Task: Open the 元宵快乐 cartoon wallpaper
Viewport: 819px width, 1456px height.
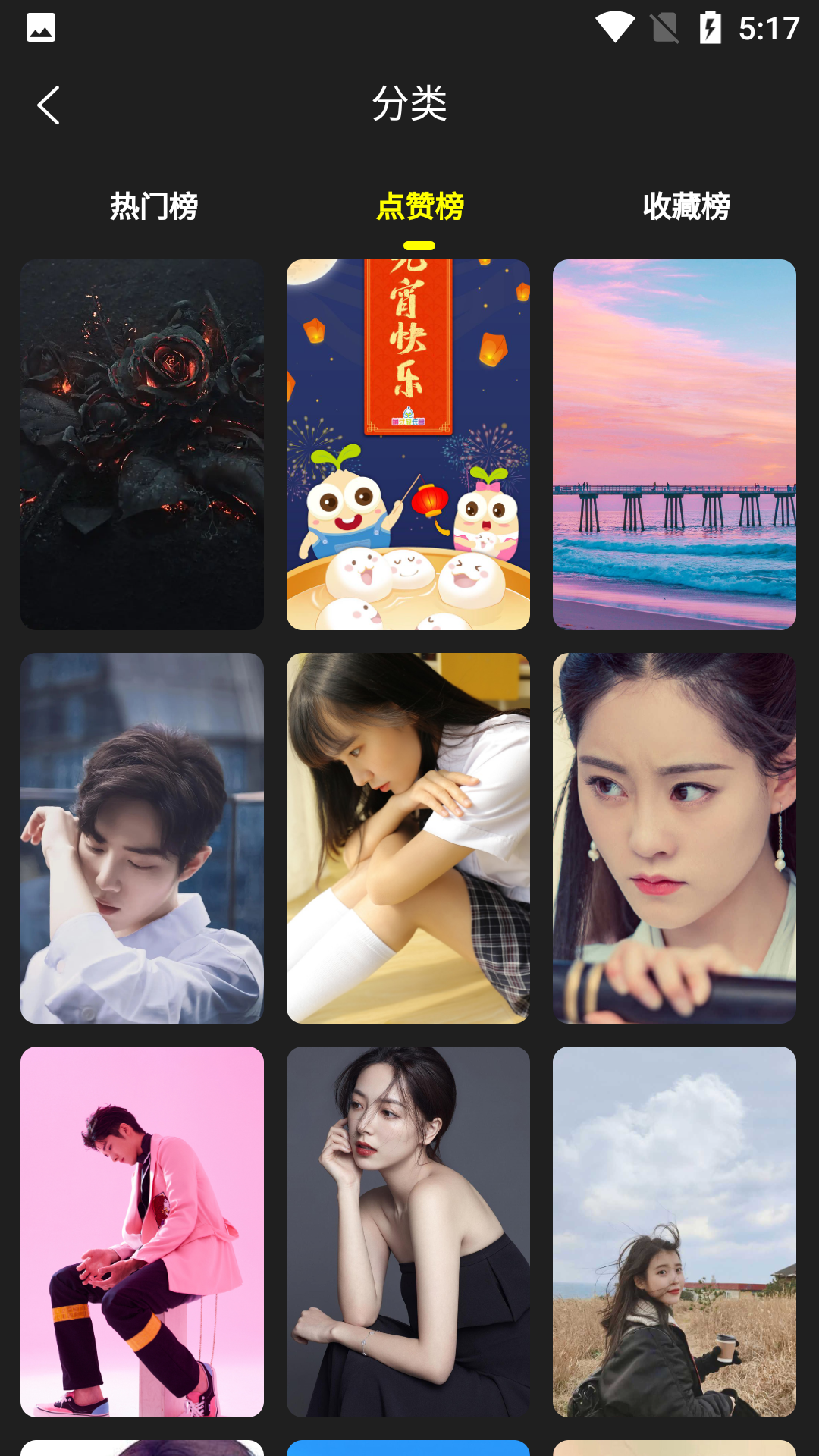Action: click(408, 444)
